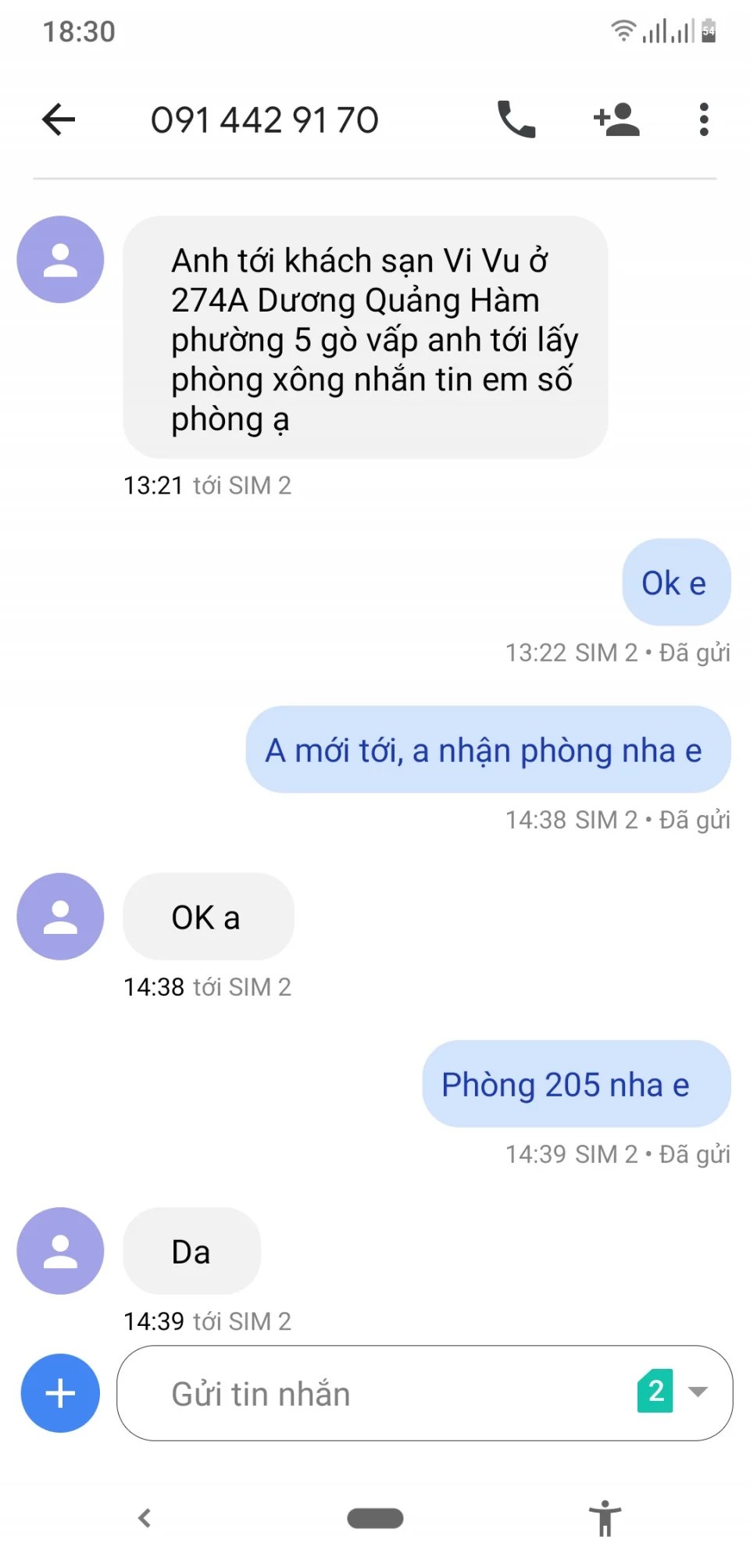Tap the sender avatar beside "OK a"
750x1568 pixels.
(60, 917)
